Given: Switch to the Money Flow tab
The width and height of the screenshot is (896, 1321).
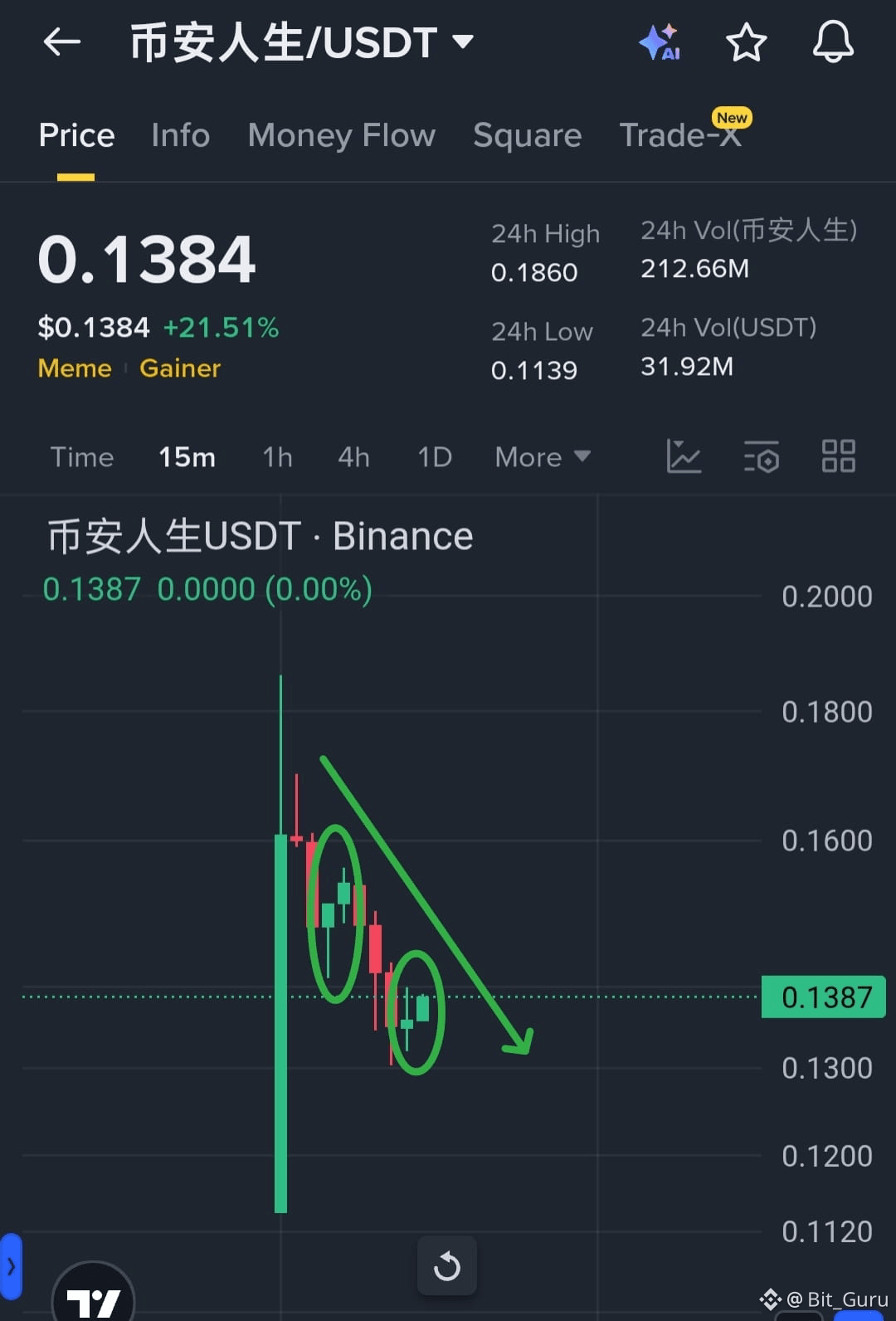Looking at the screenshot, I should click(x=341, y=135).
